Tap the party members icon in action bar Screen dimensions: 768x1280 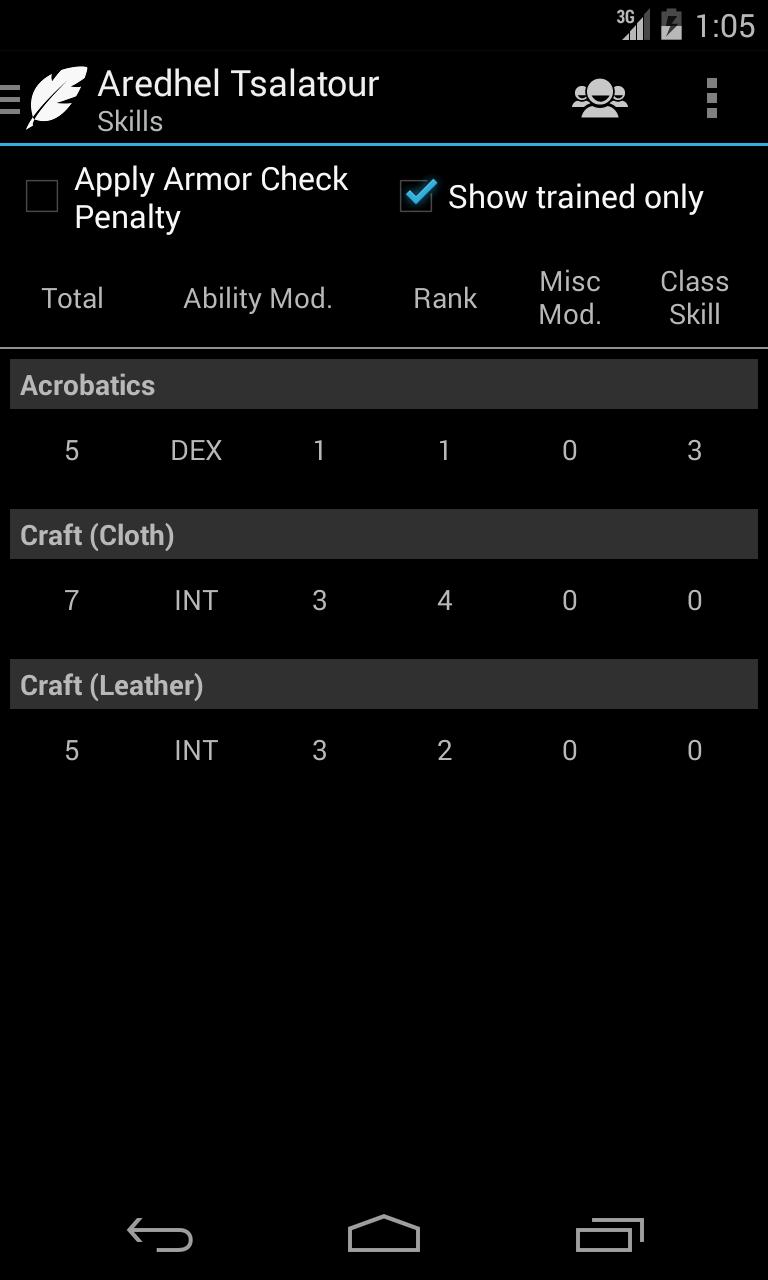[598, 96]
